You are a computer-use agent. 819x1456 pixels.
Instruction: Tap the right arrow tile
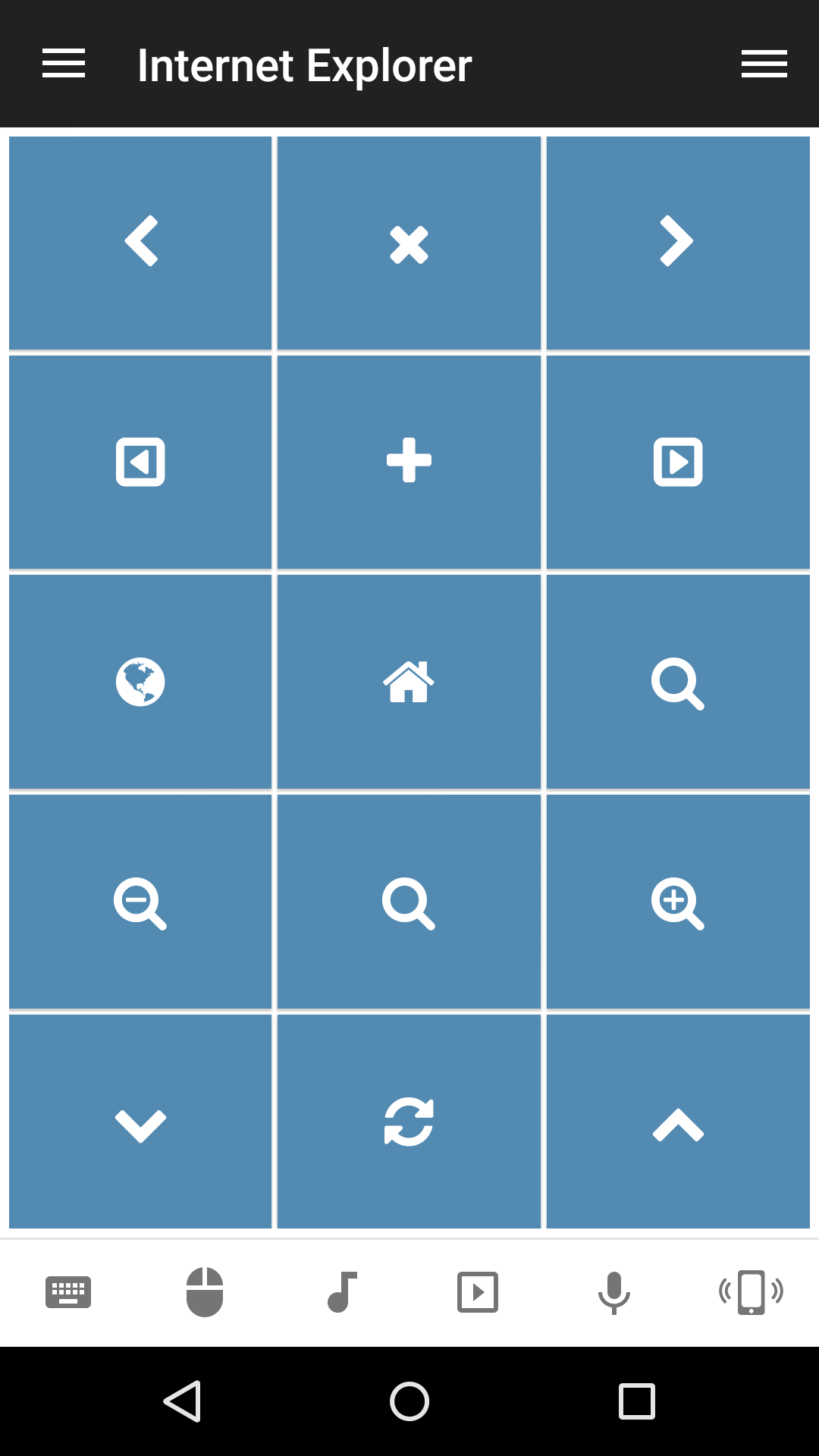coord(677,243)
